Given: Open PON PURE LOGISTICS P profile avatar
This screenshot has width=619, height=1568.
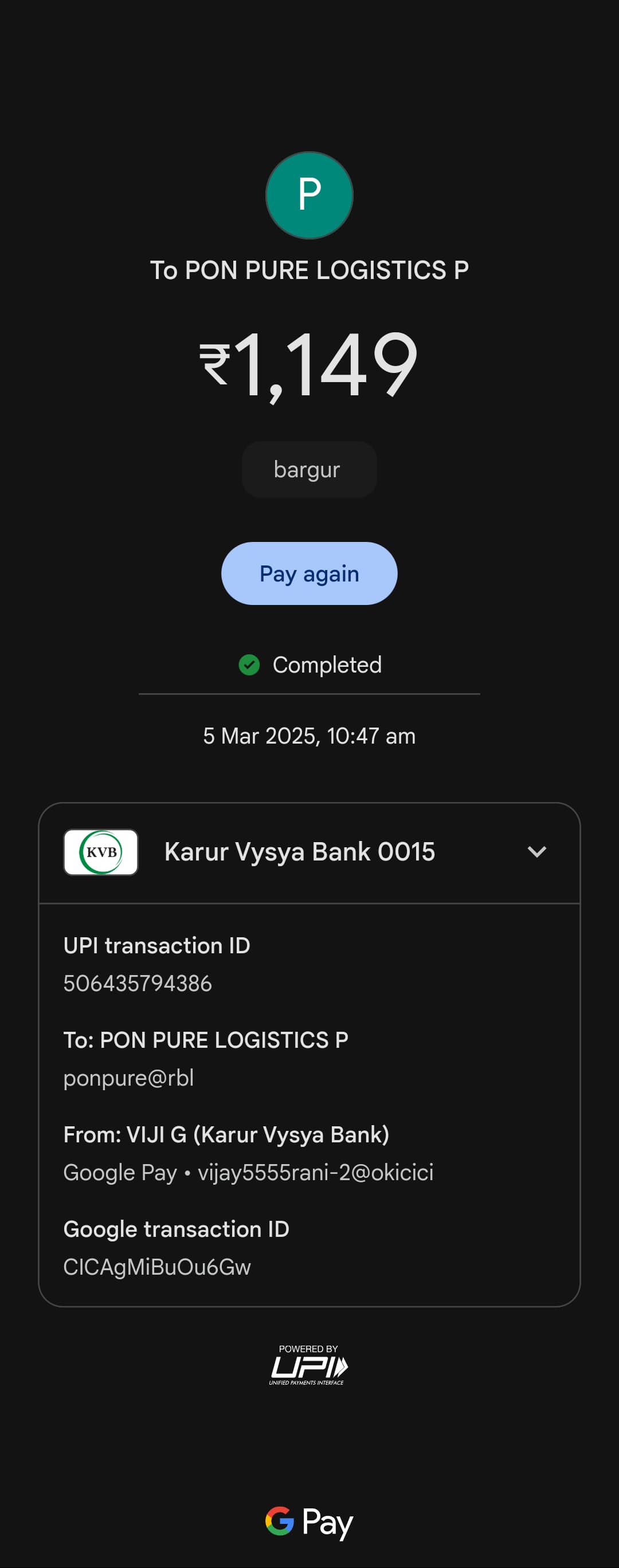Looking at the screenshot, I should point(309,195).
